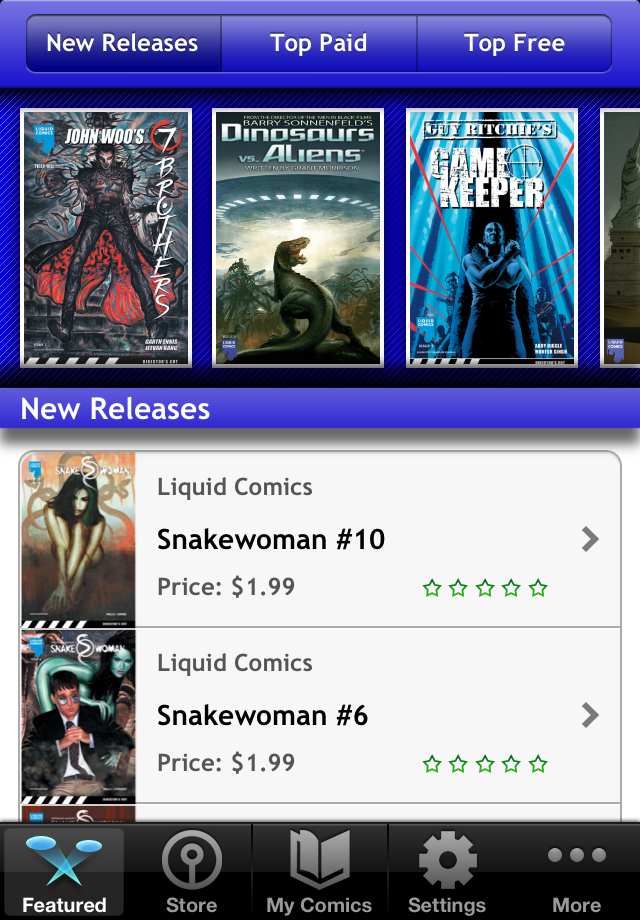Image resolution: width=640 pixels, height=920 pixels.
Task: Open the Snakewoman #6 listing
Action: (x=320, y=715)
